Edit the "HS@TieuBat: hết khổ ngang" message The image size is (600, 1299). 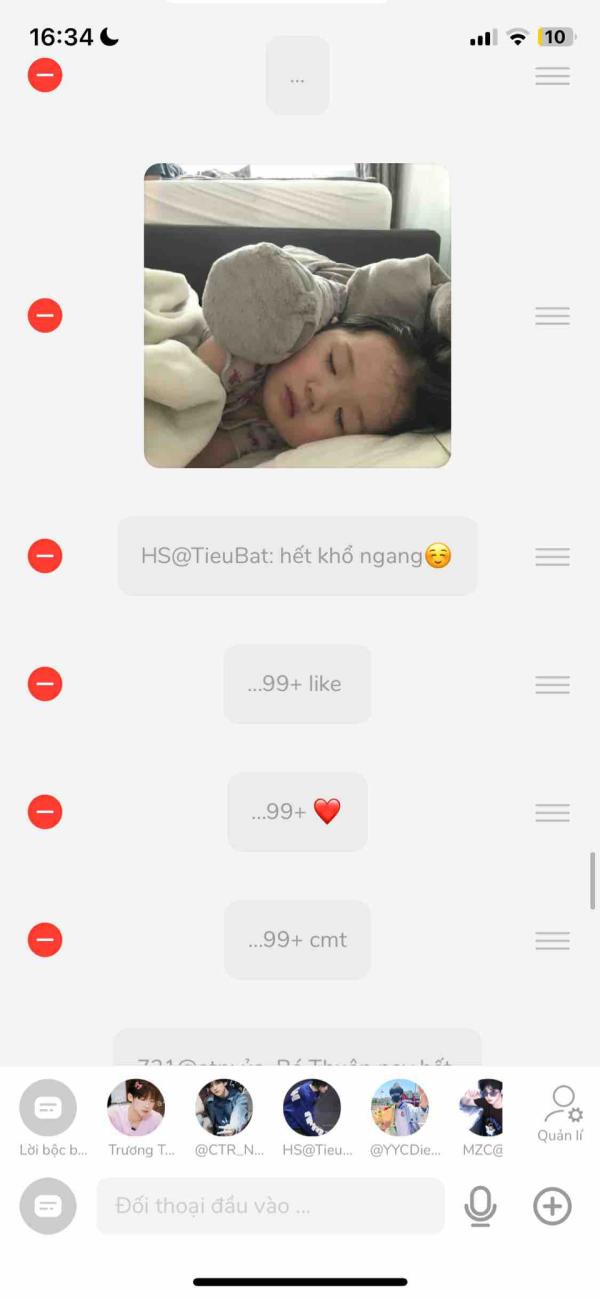coord(297,556)
